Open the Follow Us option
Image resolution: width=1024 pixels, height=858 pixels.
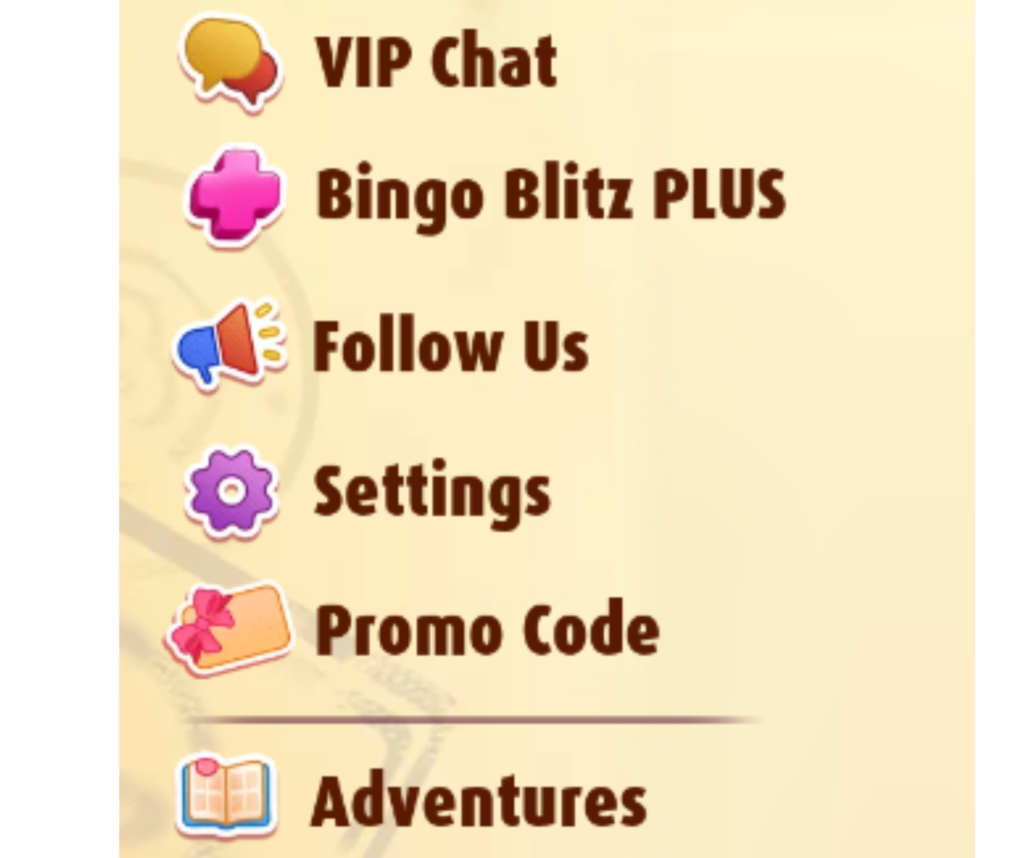coord(450,345)
